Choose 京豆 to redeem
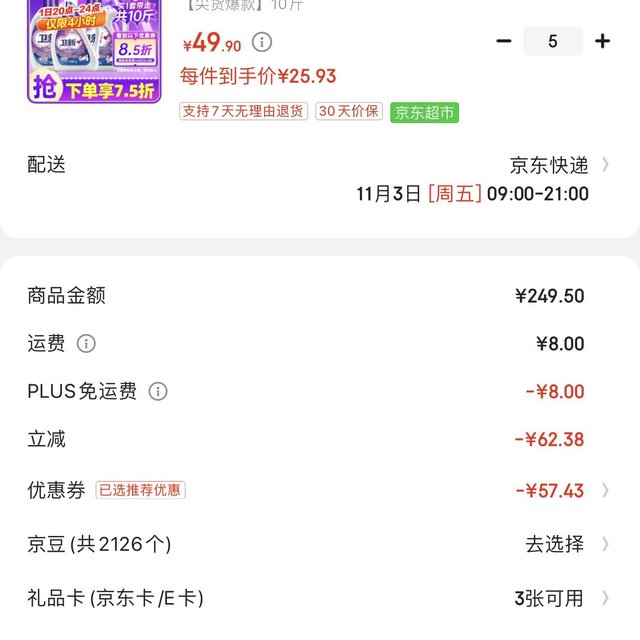Screen dimensions: 640x640 (565, 544)
